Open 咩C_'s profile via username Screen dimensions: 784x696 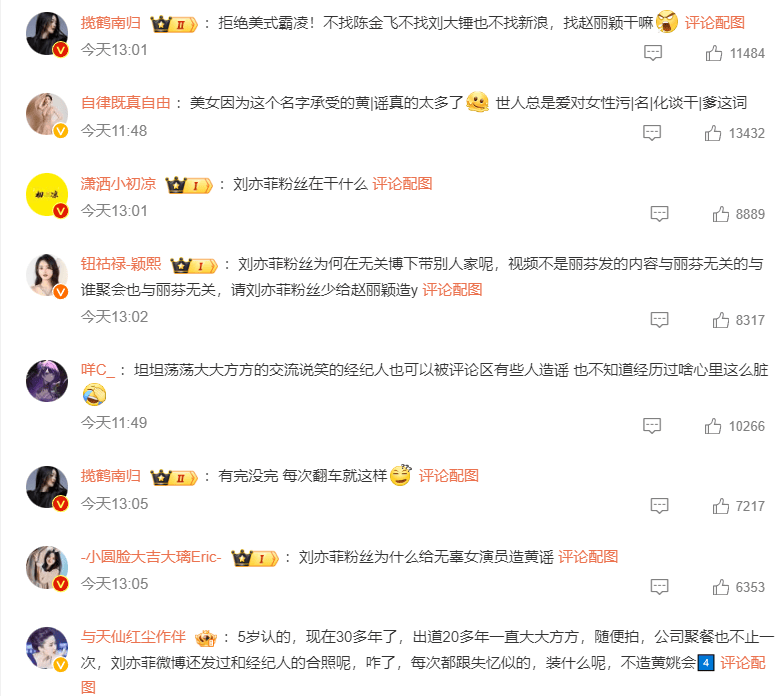pyautogui.click(x=98, y=370)
